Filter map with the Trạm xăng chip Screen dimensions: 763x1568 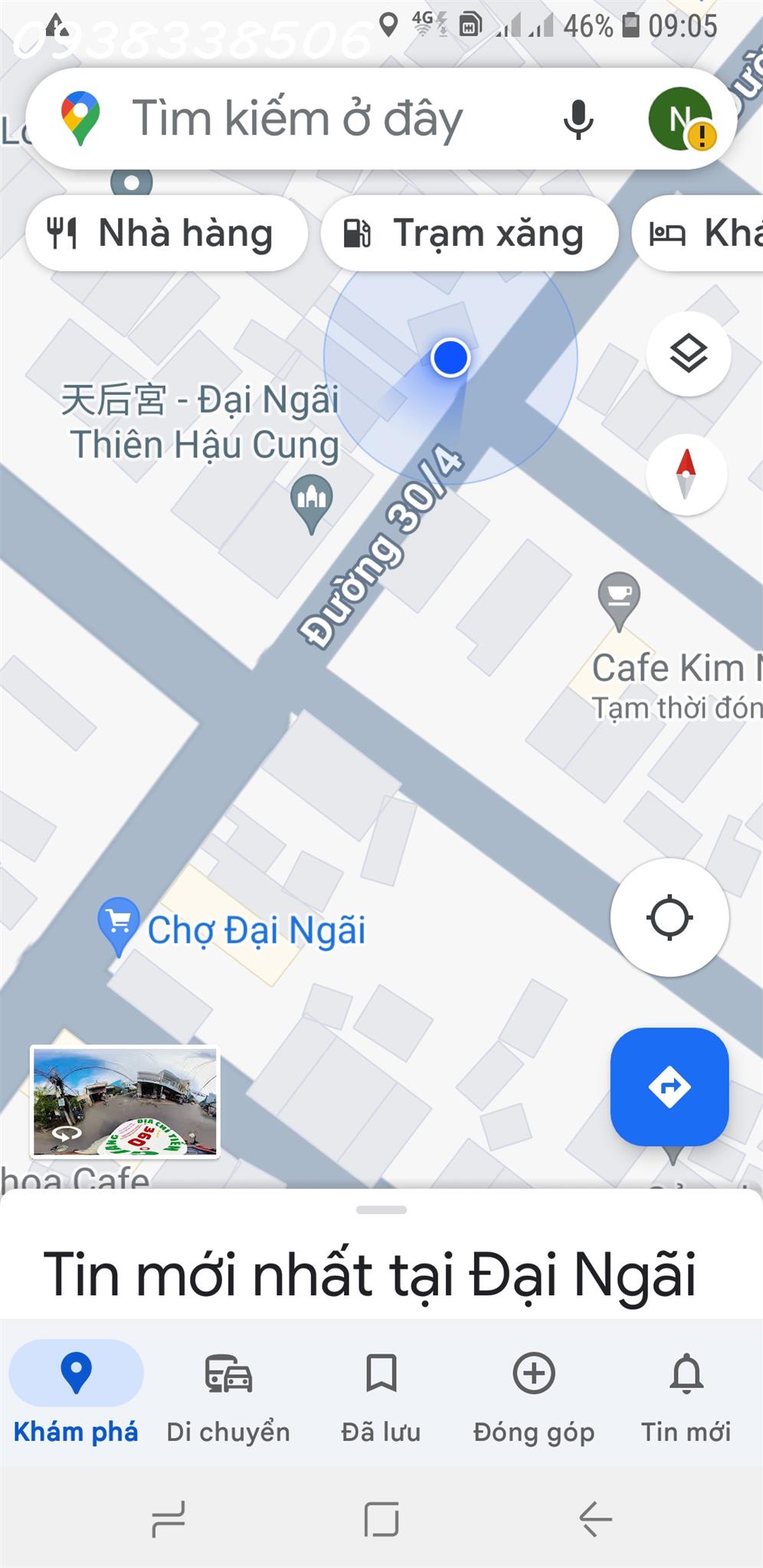click(469, 233)
